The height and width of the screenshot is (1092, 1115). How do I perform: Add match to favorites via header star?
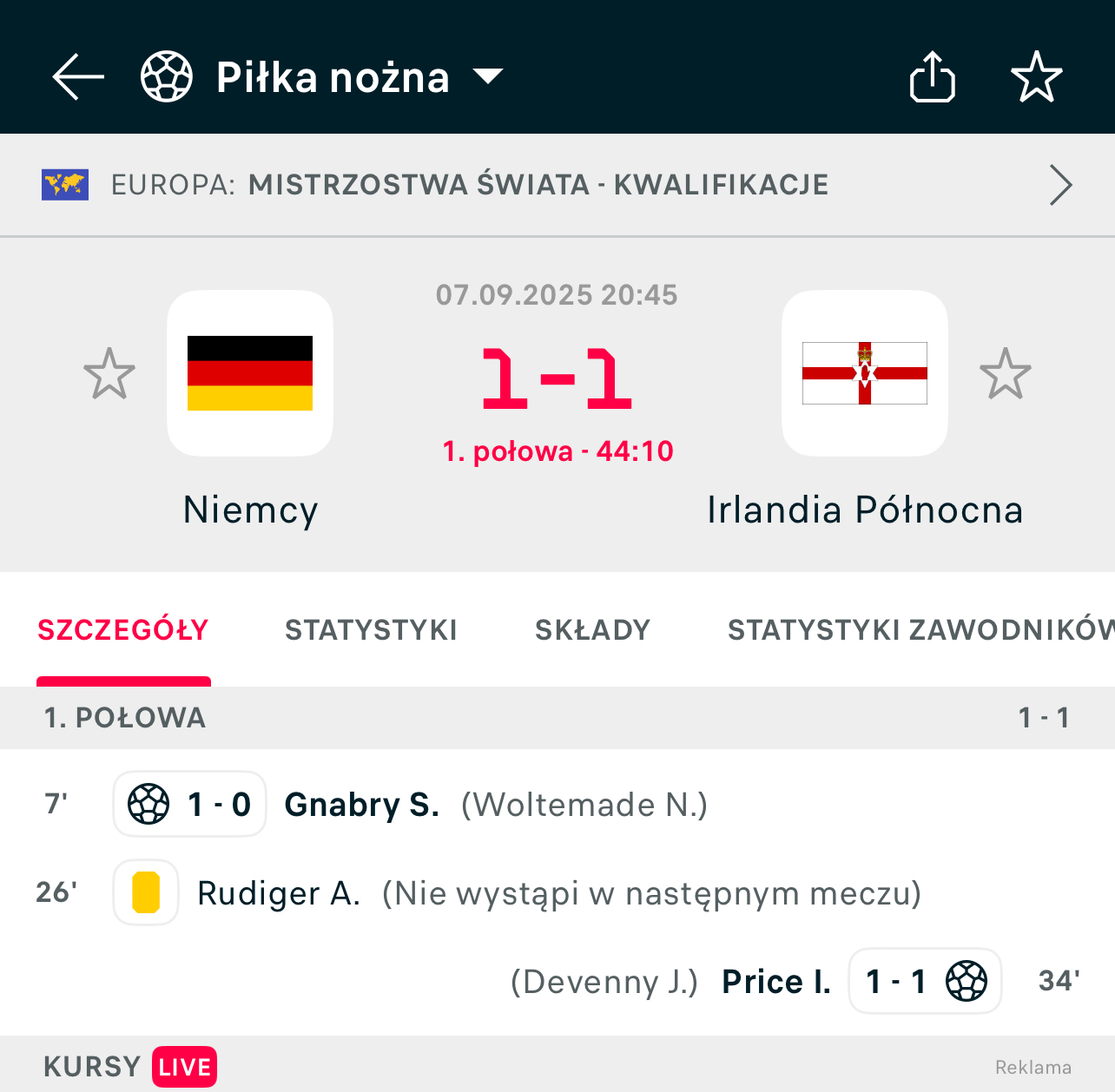tap(1036, 77)
